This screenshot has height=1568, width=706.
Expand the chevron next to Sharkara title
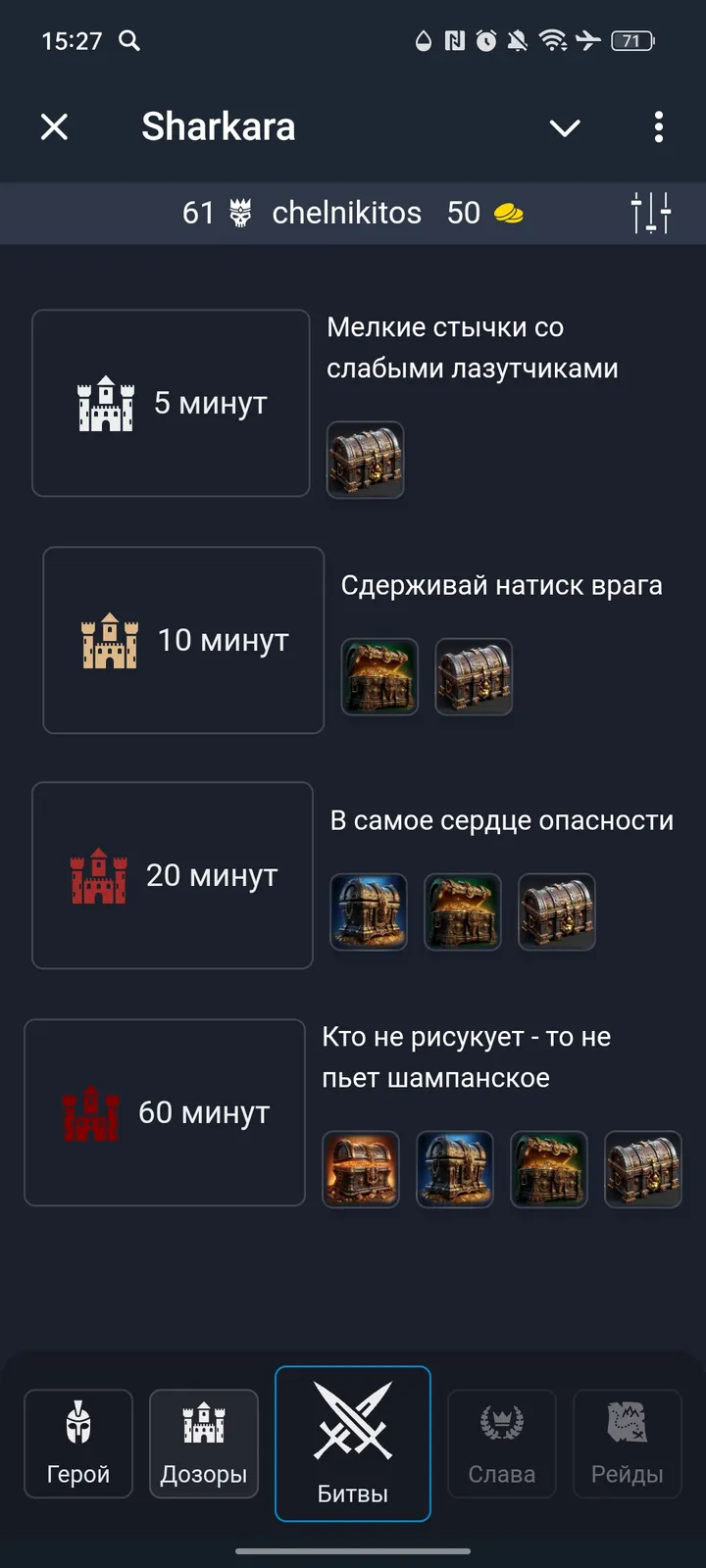click(x=565, y=127)
